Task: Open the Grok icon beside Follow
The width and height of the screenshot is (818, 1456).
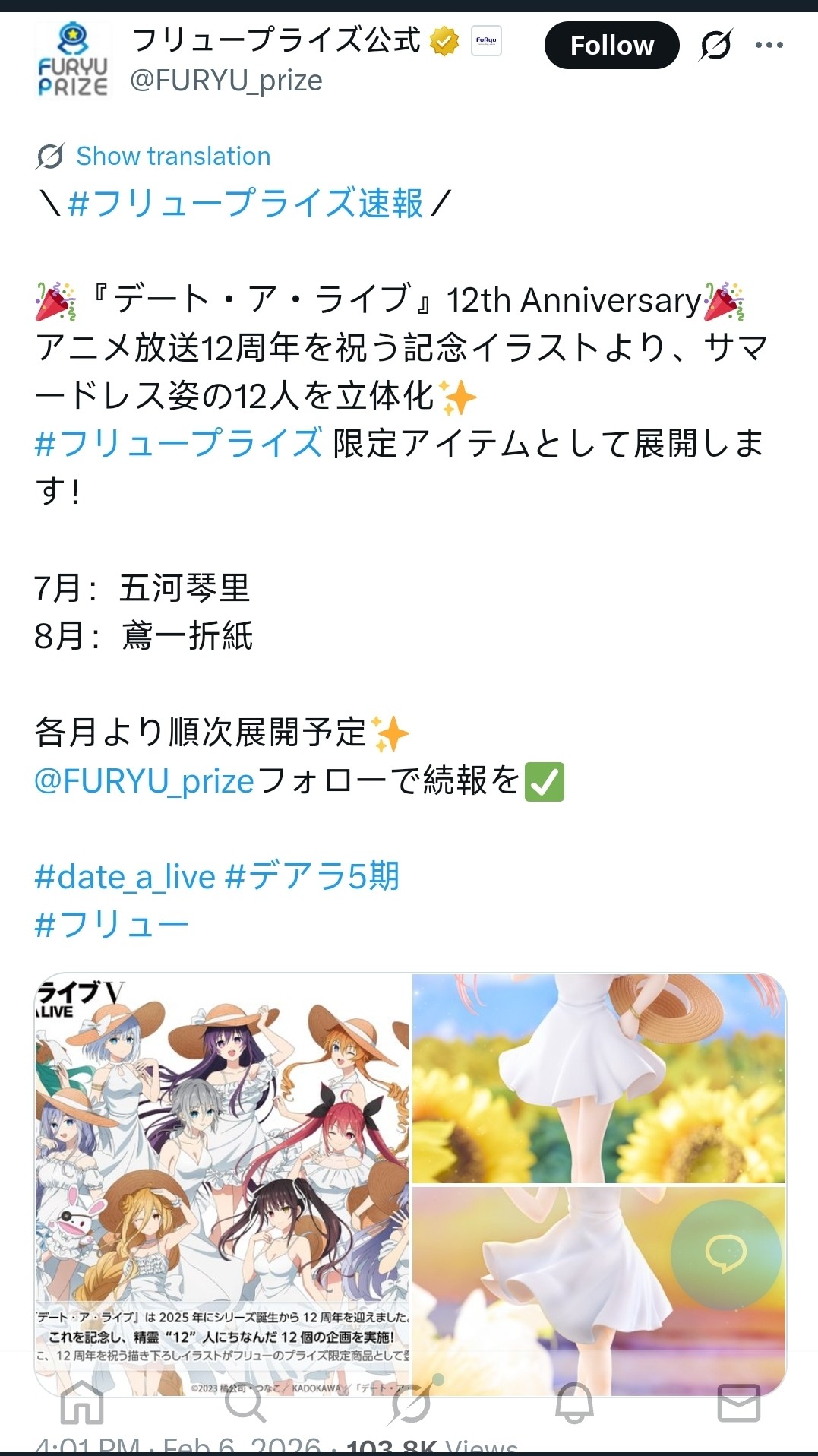Action: (x=715, y=46)
